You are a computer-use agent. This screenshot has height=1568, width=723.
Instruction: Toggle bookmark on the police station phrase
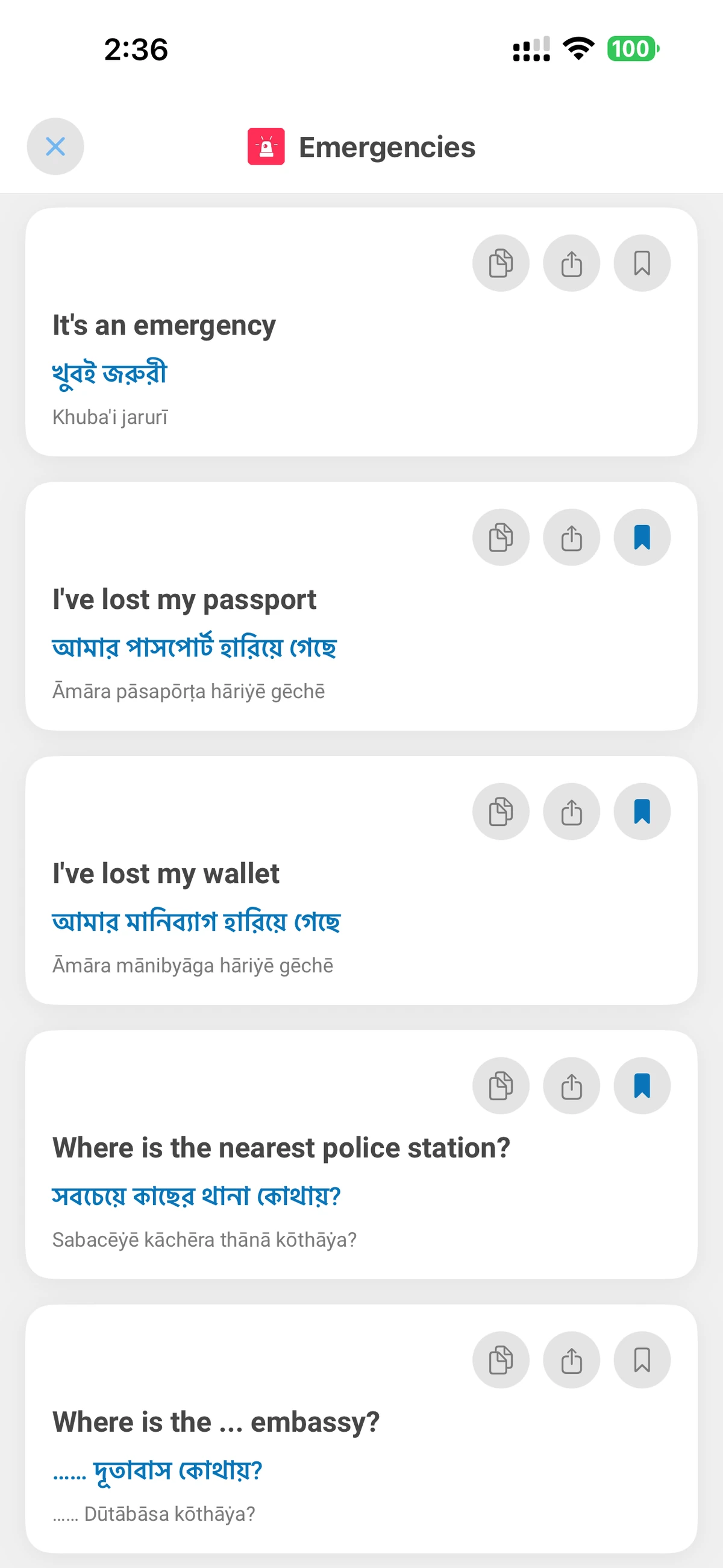point(642,1086)
